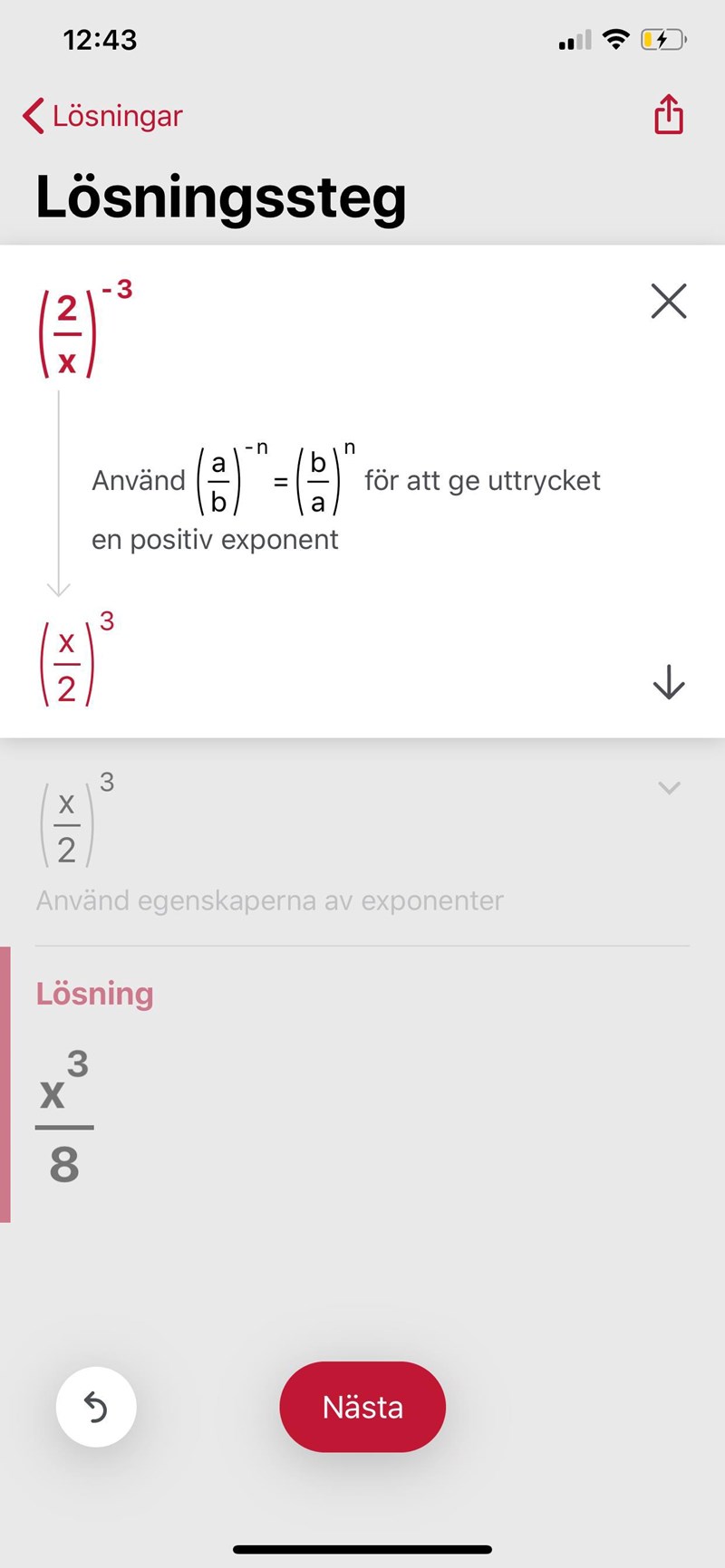This screenshot has height=1568, width=725.
Task: Go back to Lösningar
Action: coord(101,116)
